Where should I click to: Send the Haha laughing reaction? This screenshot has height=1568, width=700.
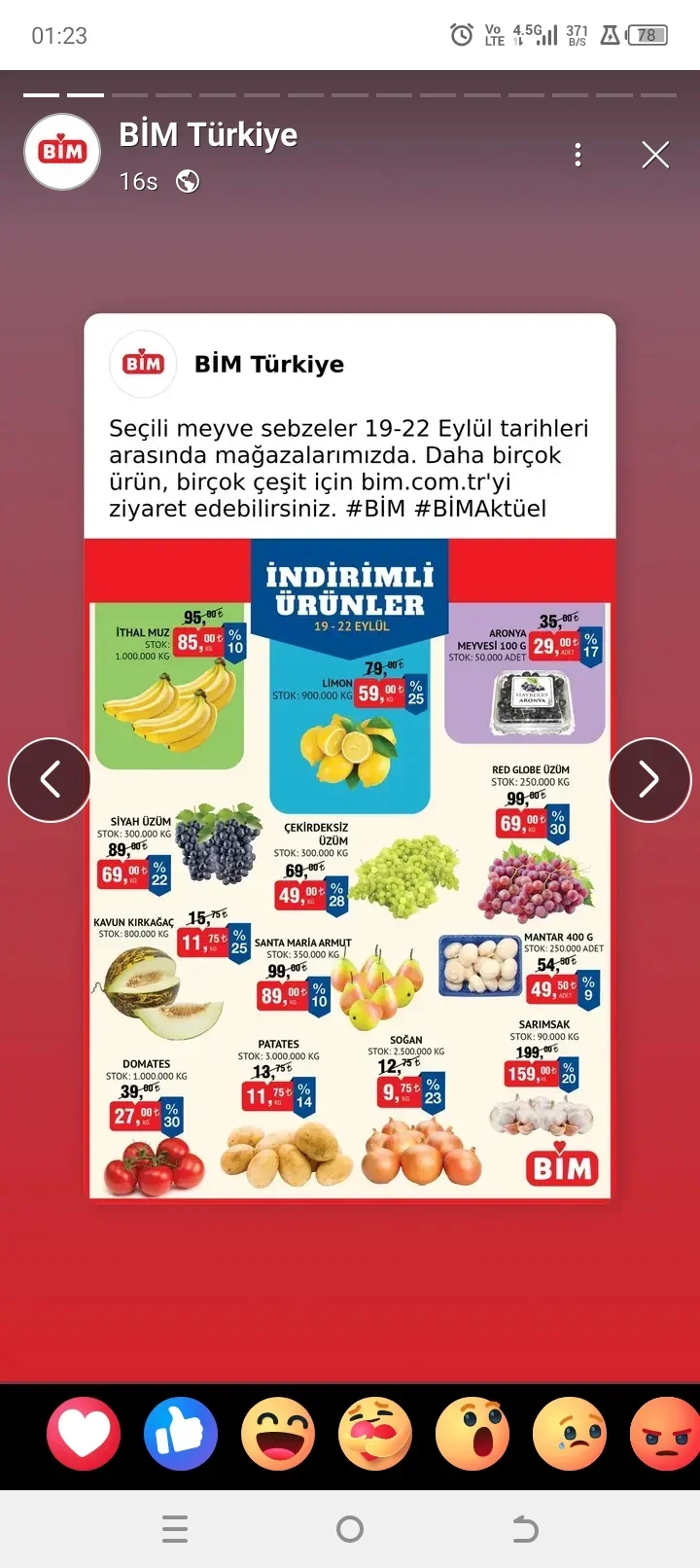278,1432
